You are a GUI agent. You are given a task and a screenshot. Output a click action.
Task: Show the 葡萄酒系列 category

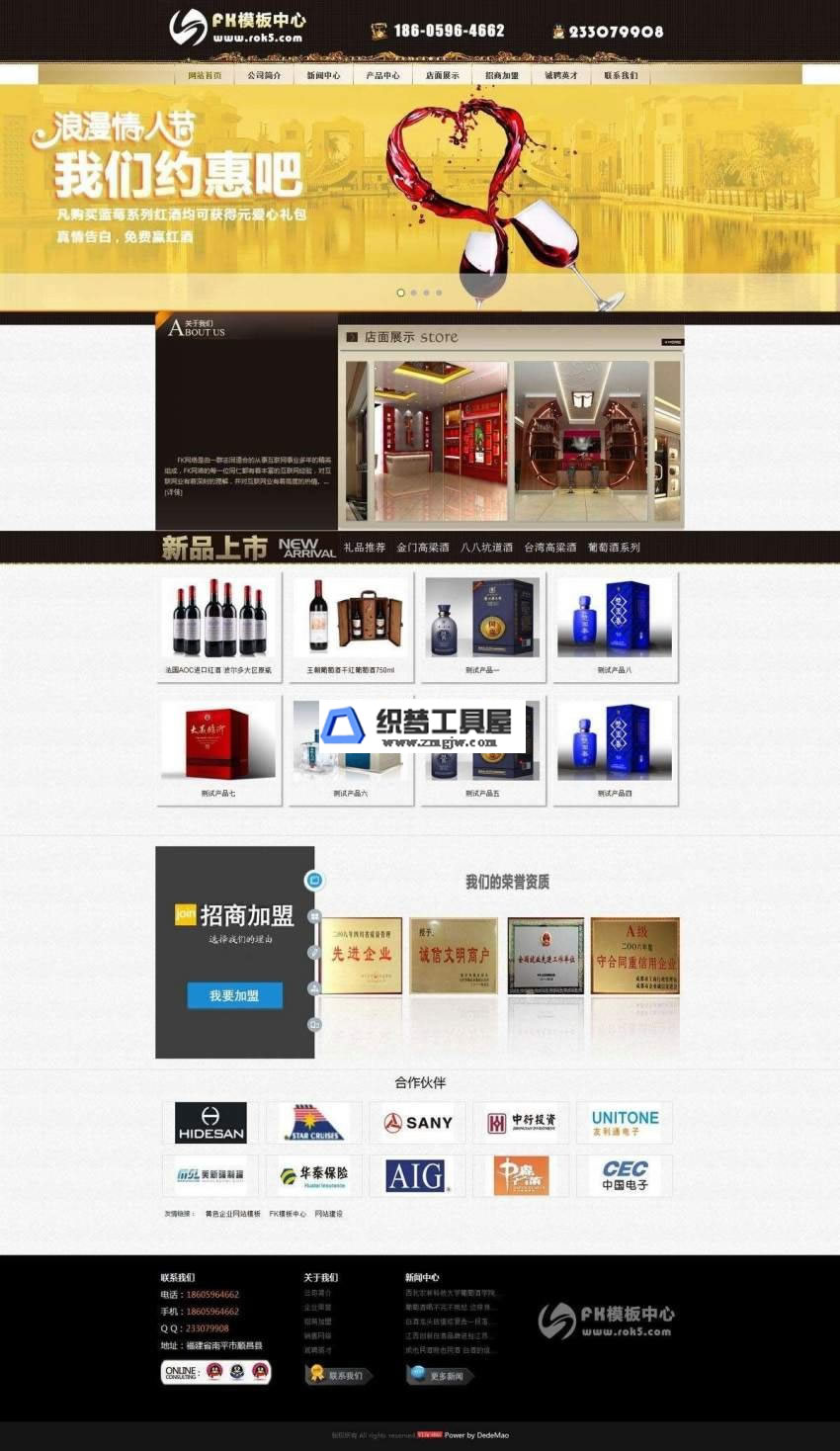[x=614, y=548]
